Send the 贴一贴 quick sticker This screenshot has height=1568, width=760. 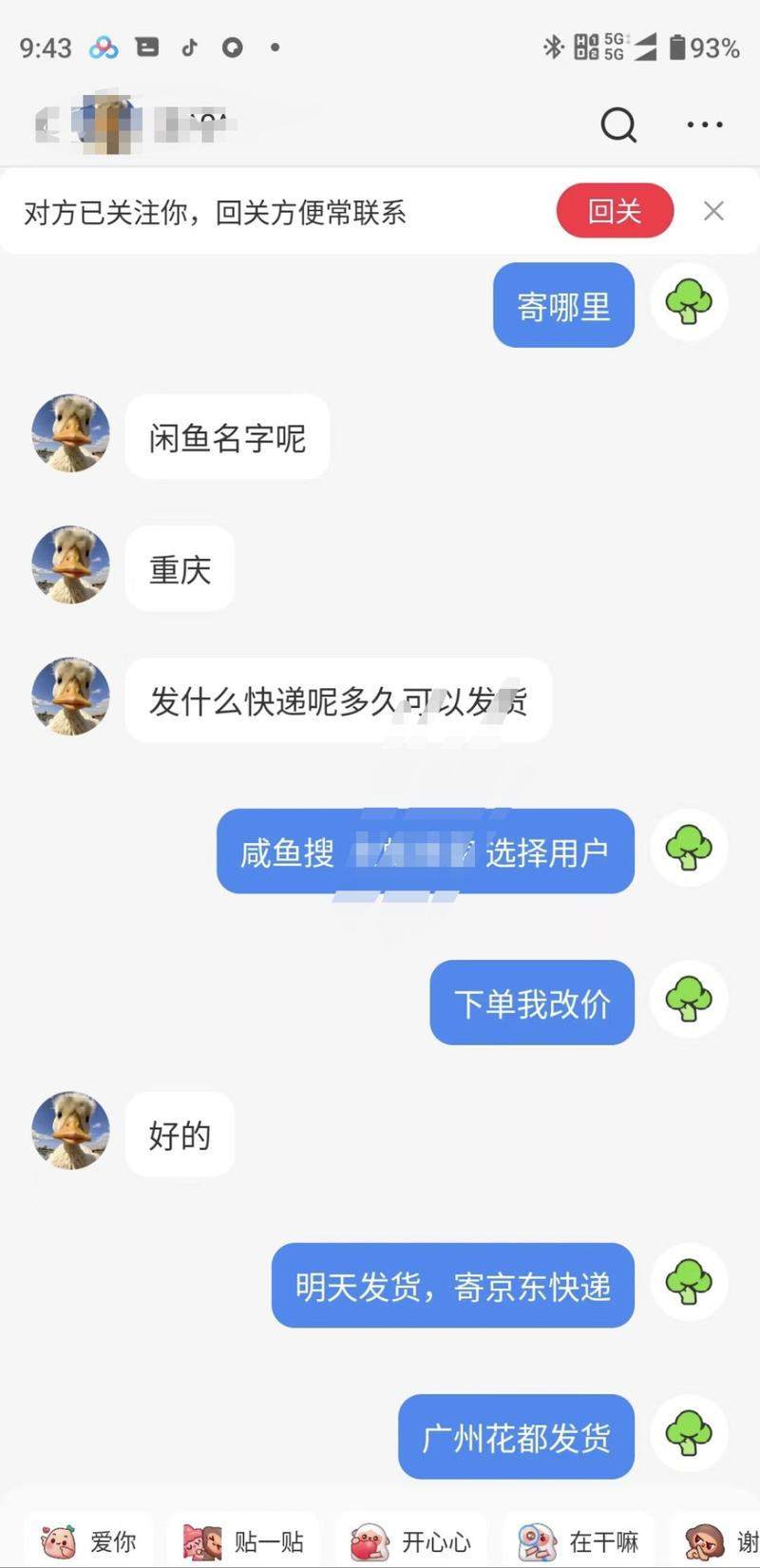[244, 1540]
